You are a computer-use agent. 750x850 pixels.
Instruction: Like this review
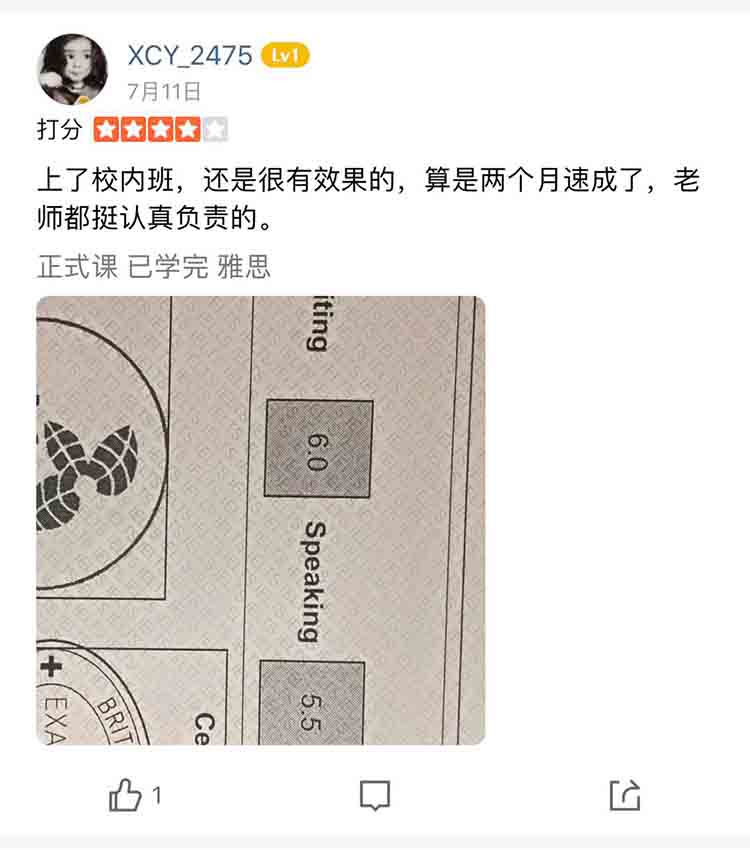(x=126, y=796)
